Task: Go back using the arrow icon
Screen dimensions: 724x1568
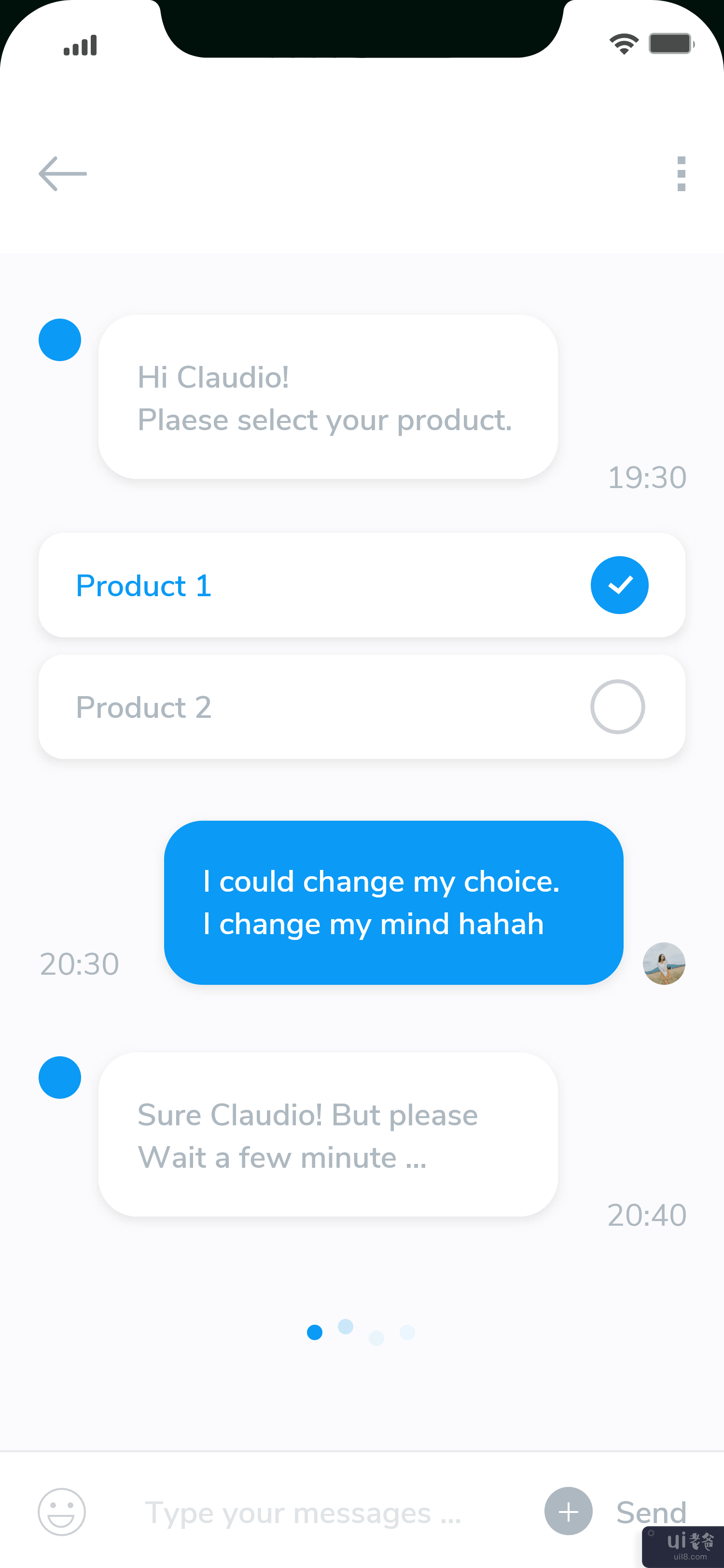Action: tap(63, 174)
